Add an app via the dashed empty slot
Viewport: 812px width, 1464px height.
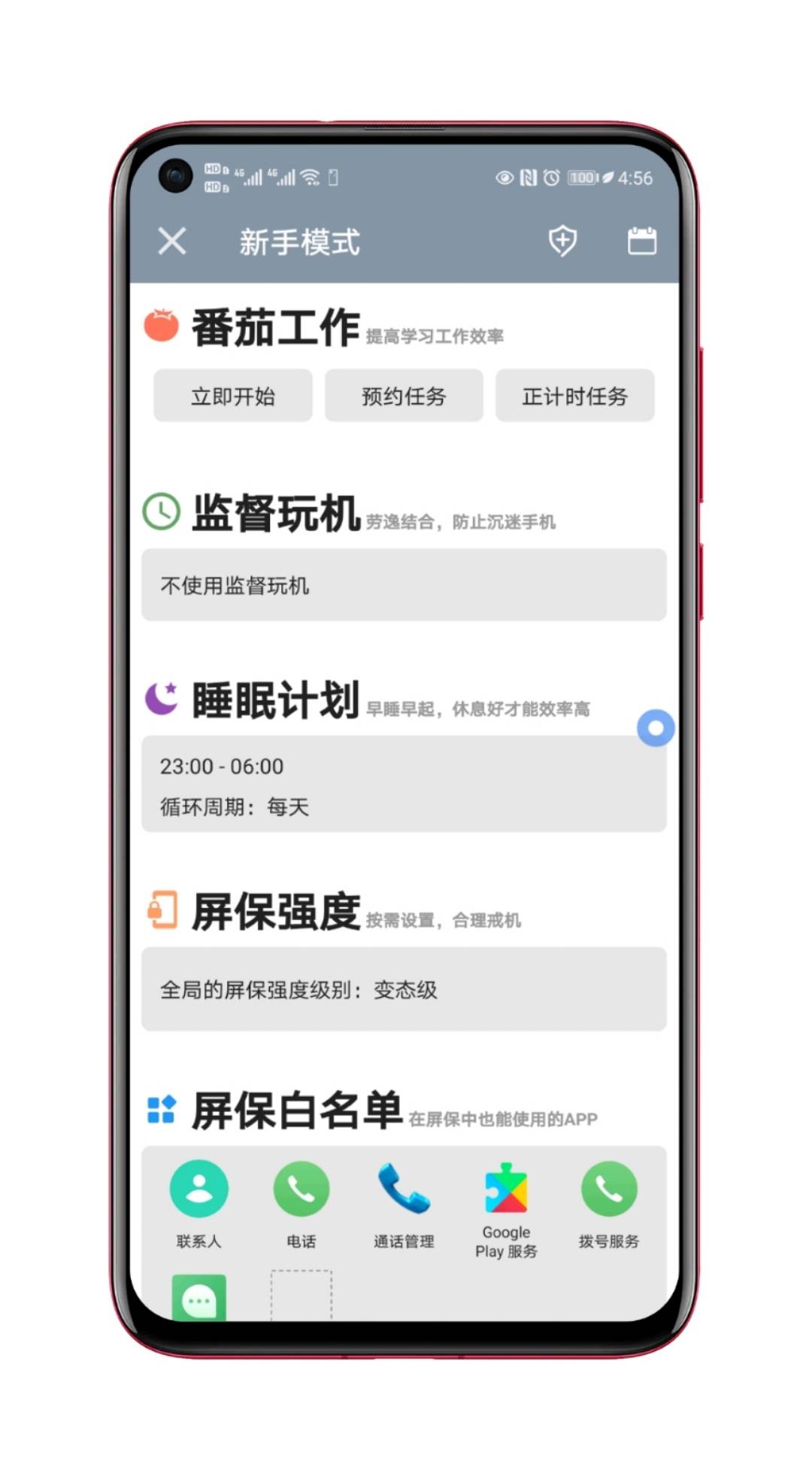tap(301, 1295)
